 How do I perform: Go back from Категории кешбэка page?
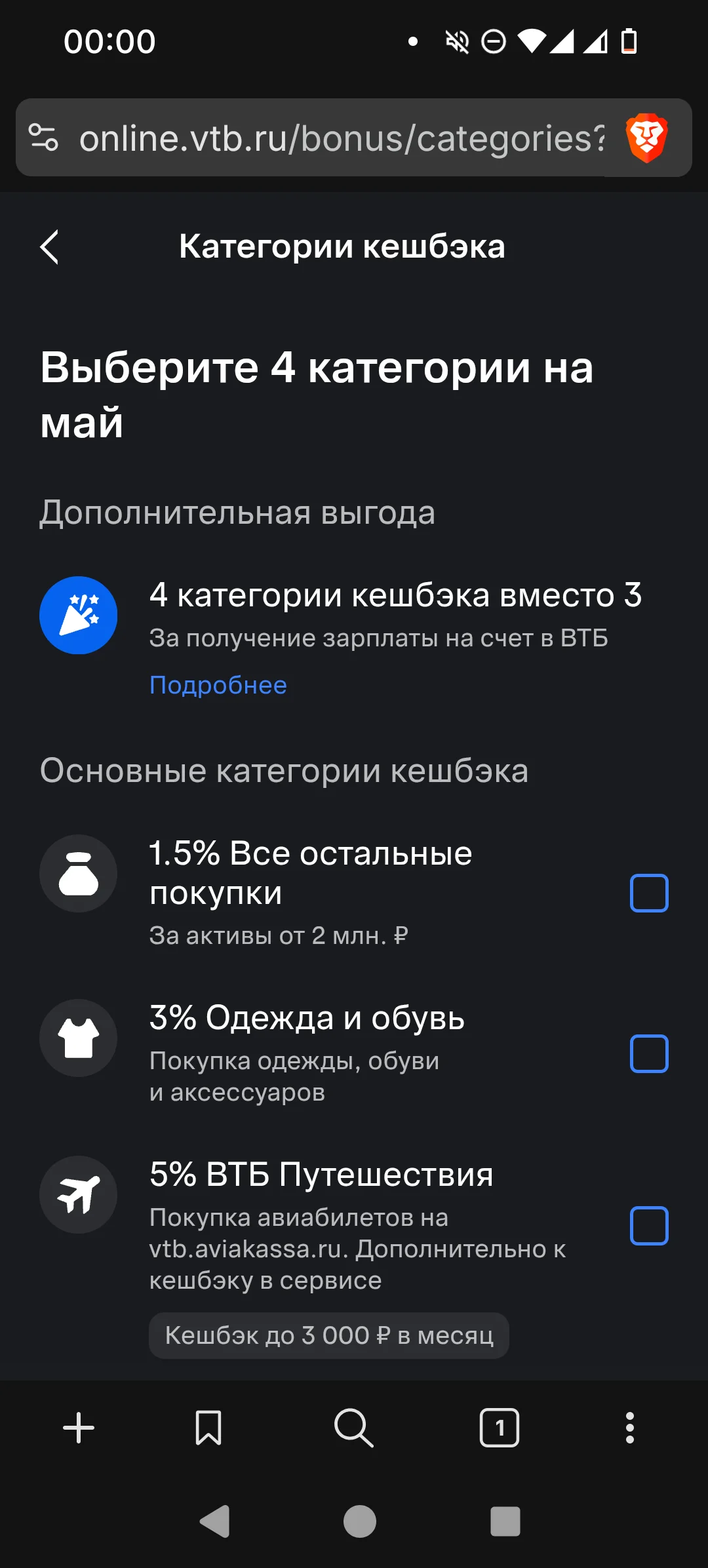click(50, 247)
